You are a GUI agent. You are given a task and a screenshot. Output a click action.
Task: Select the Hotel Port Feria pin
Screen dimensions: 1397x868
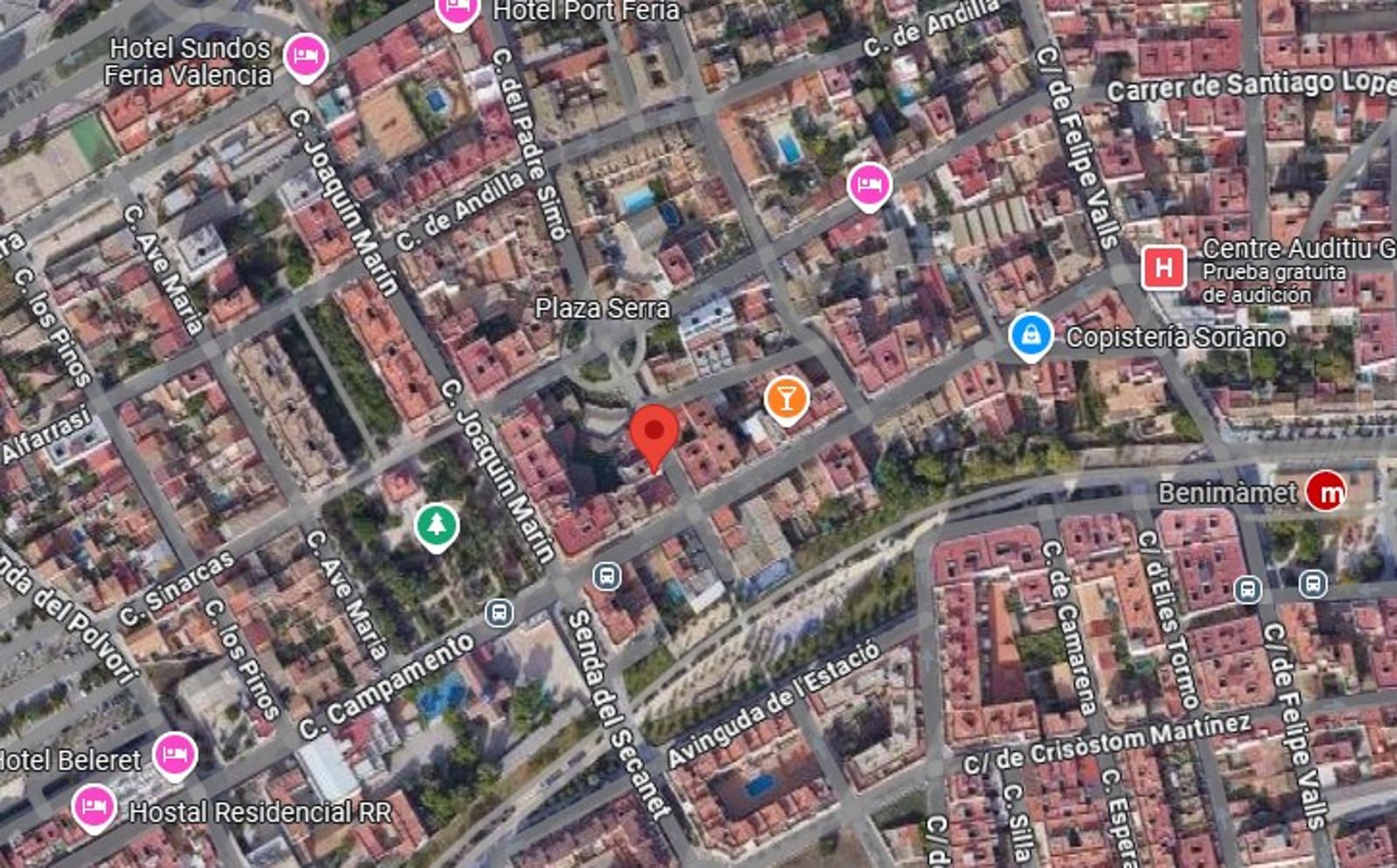(458, 10)
